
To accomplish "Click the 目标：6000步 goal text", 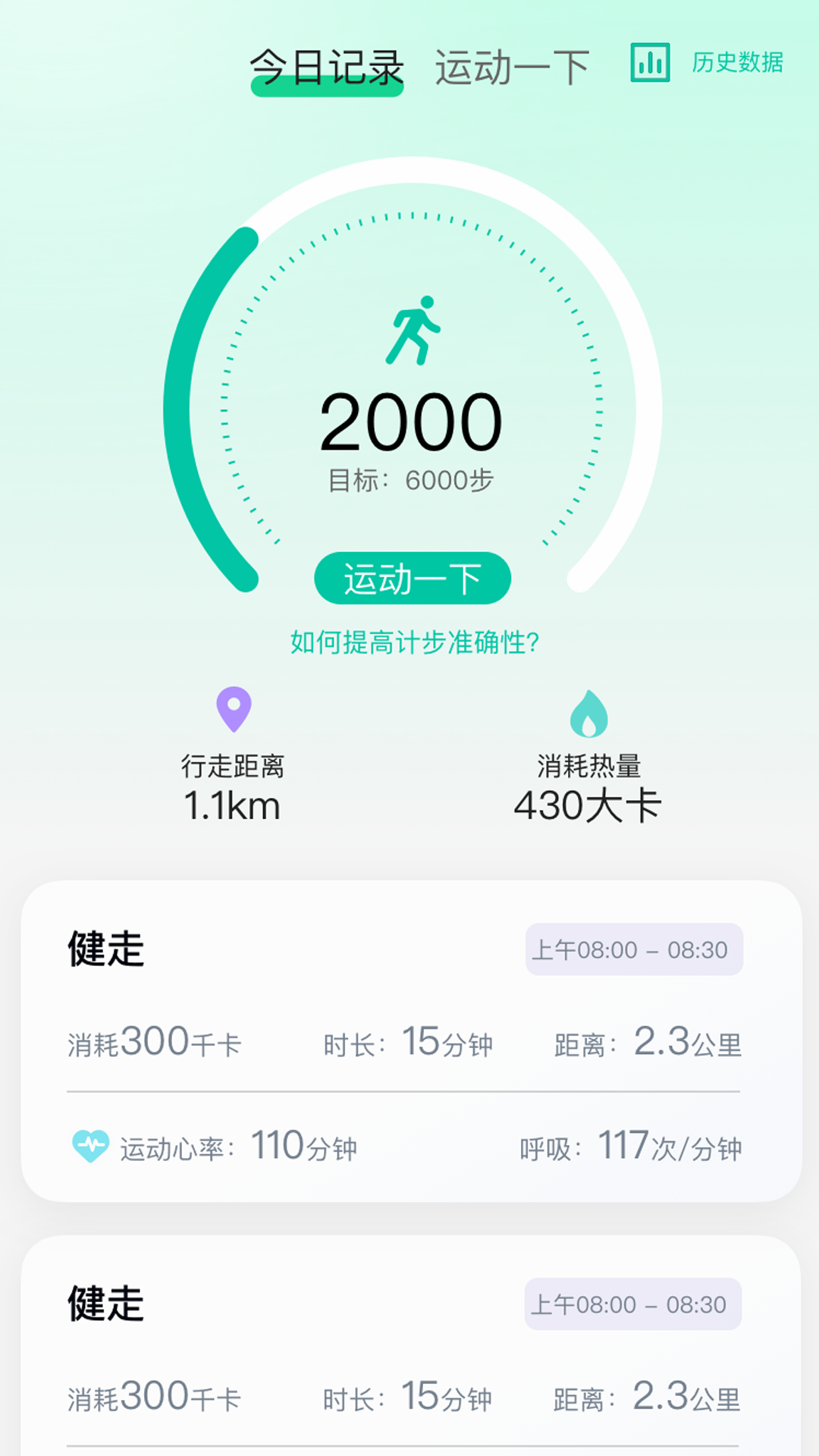I will point(413,478).
